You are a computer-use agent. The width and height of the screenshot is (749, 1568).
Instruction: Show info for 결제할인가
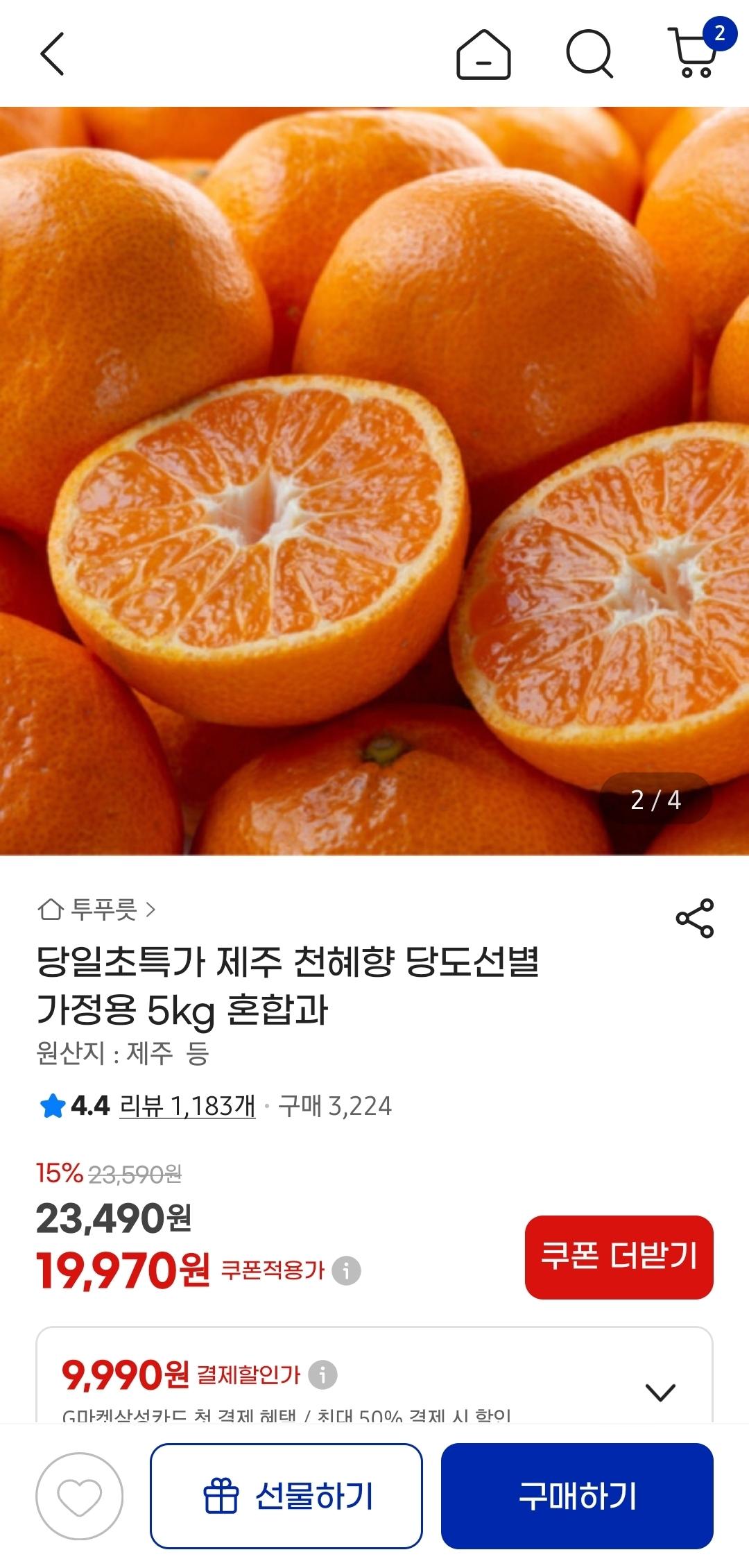(322, 1374)
